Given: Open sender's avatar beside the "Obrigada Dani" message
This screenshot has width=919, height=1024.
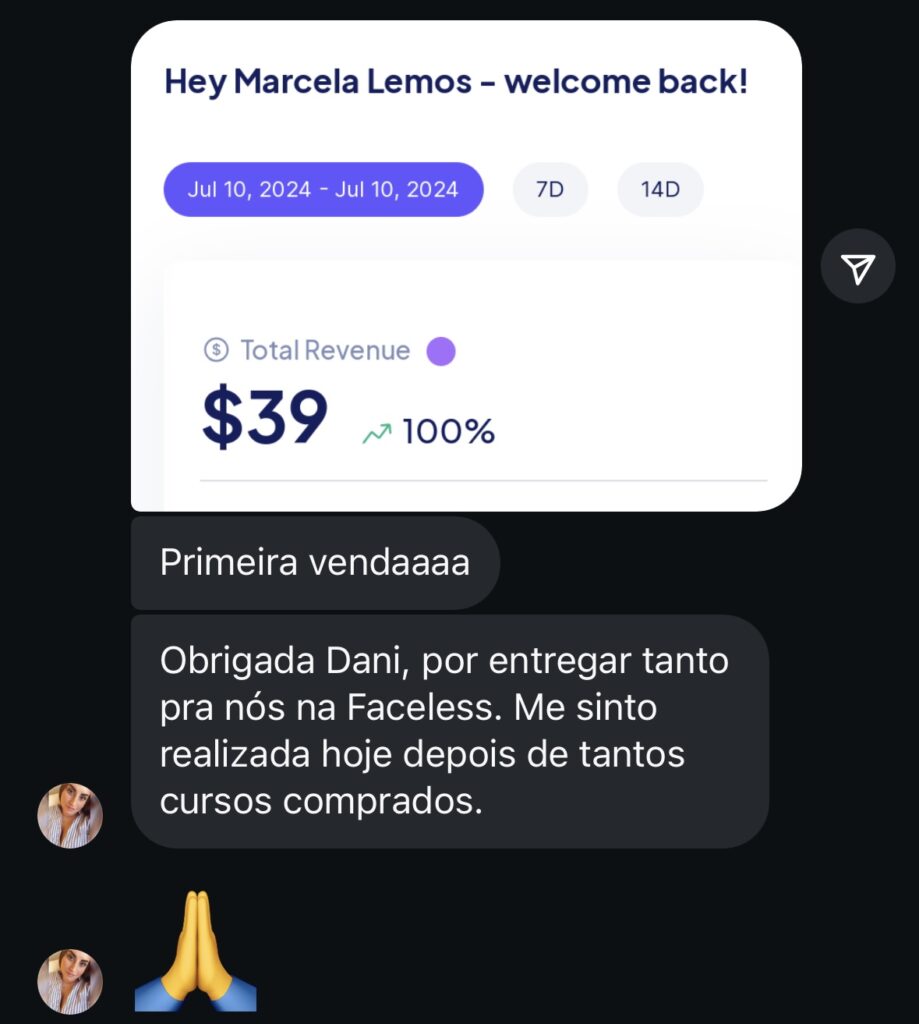Looking at the screenshot, I should 70,815.
